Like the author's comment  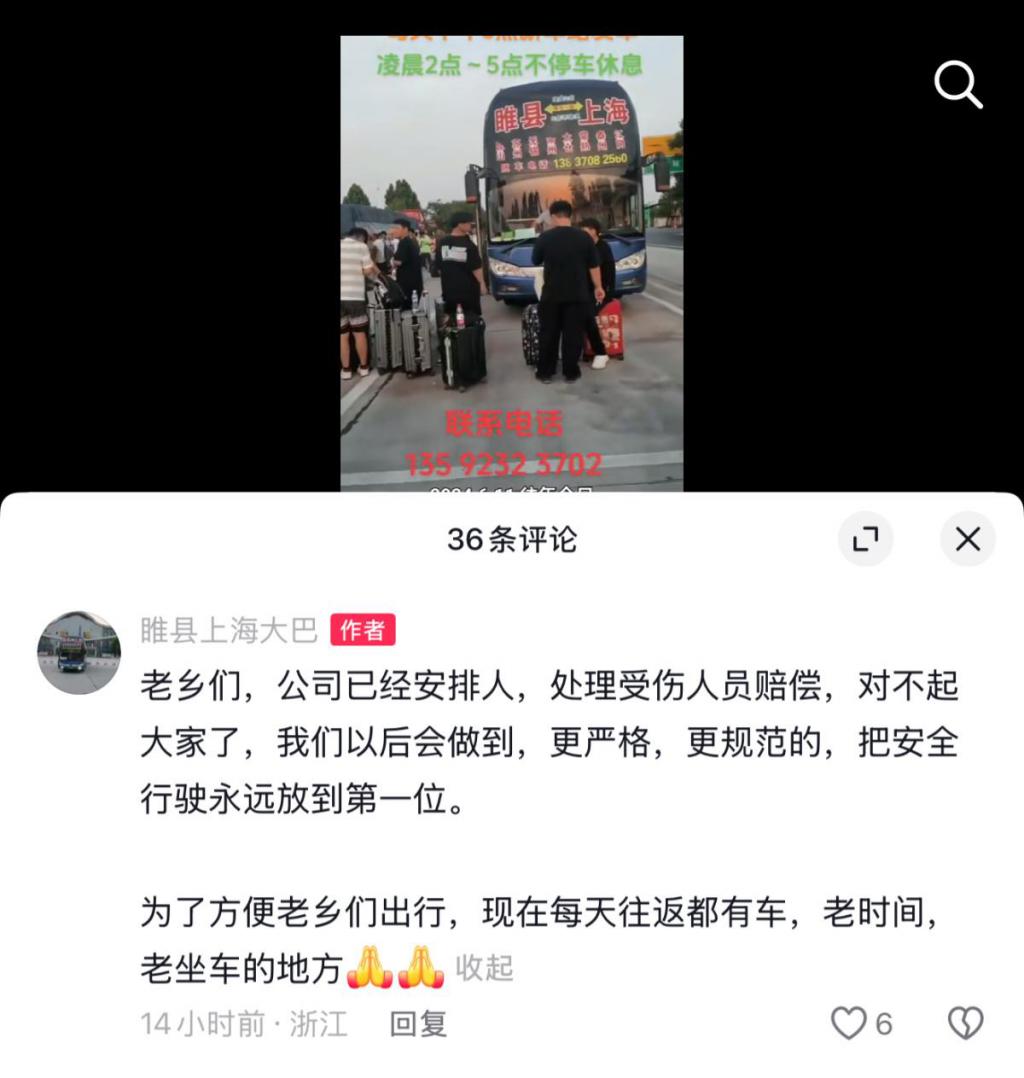[850, 1023]
